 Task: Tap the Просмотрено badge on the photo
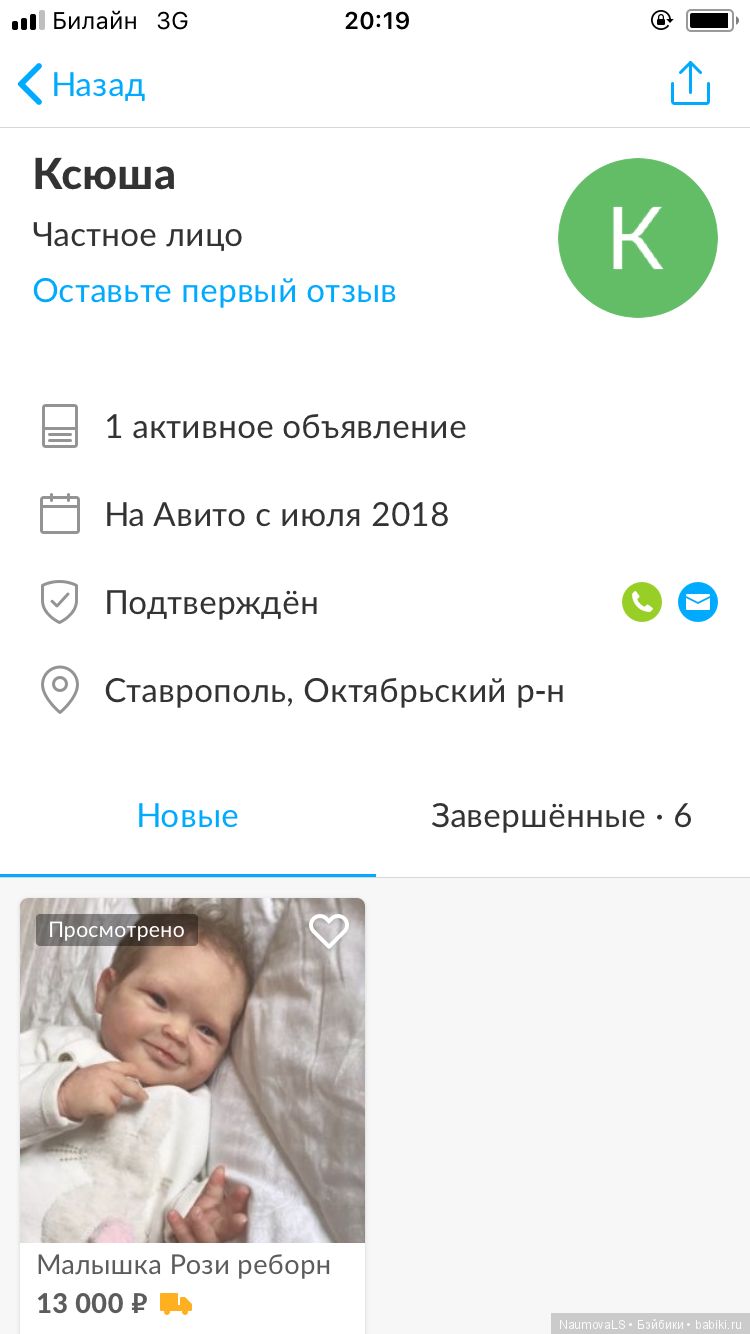point(116,930)
